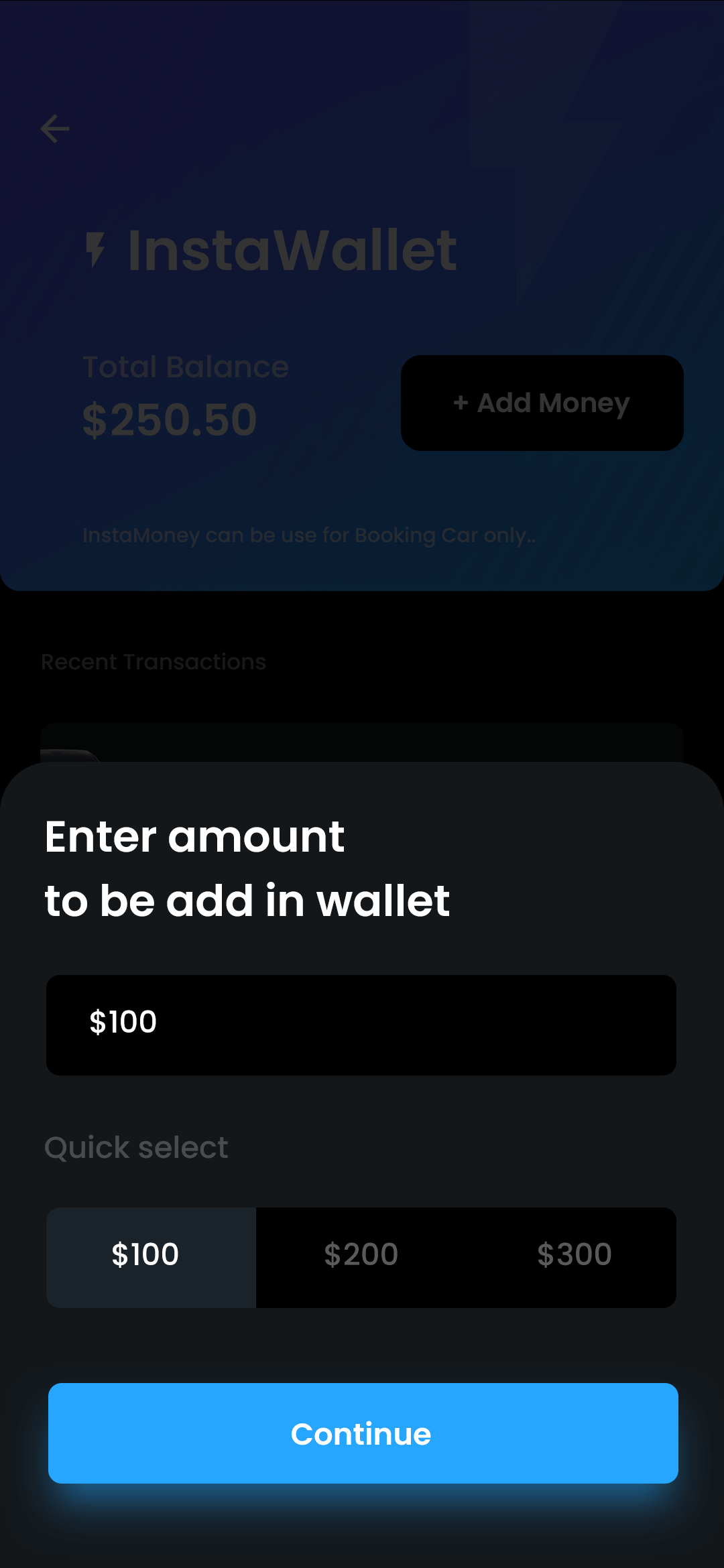Tap the InstaWallet title text
Screen dimensions: 724x1568
point(290,249)
